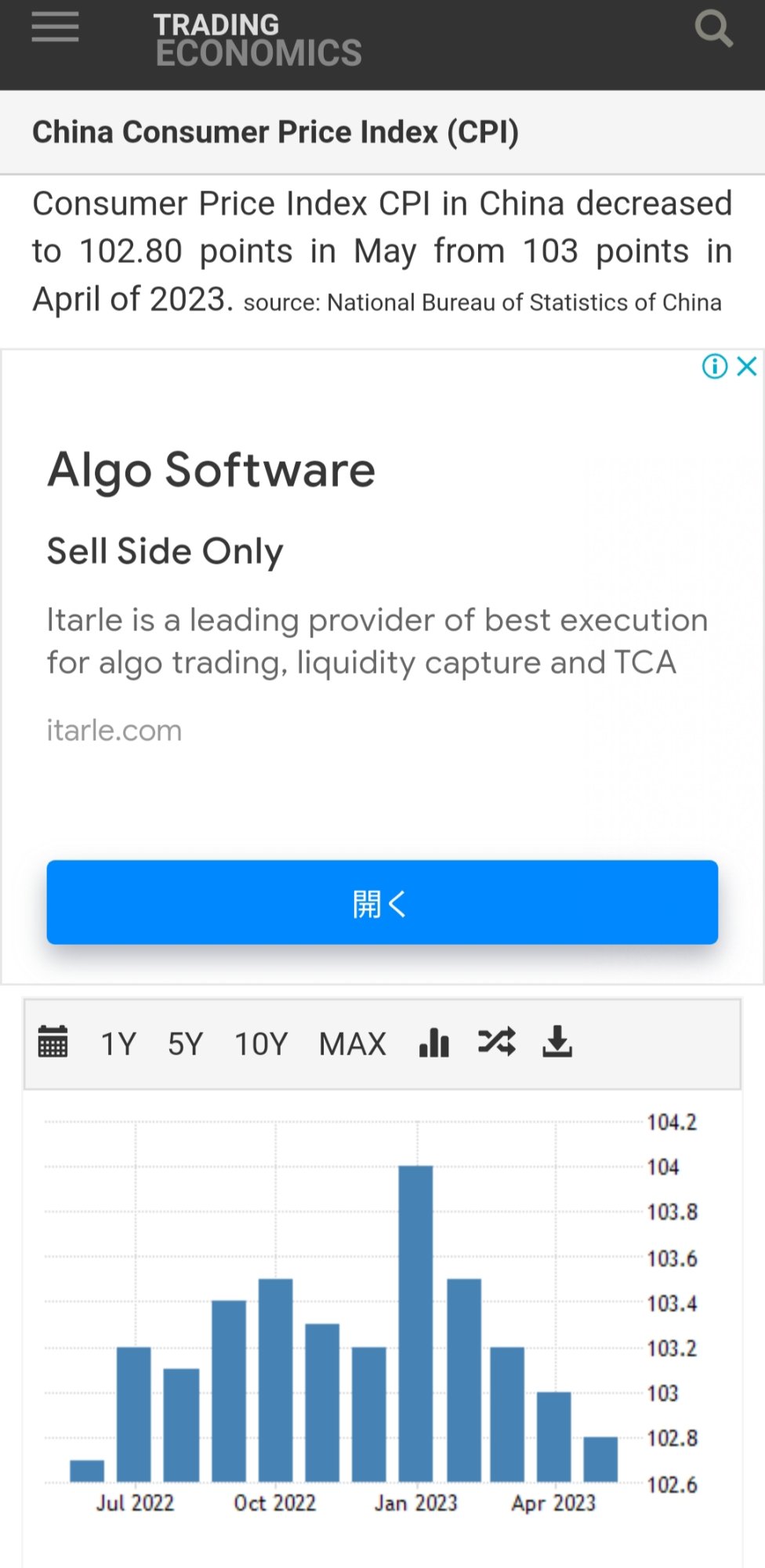Tap the compare shuffle arrows icon
Image resolution: width=765 pixels, height=1568 pixels.
tap(497, 1042)
